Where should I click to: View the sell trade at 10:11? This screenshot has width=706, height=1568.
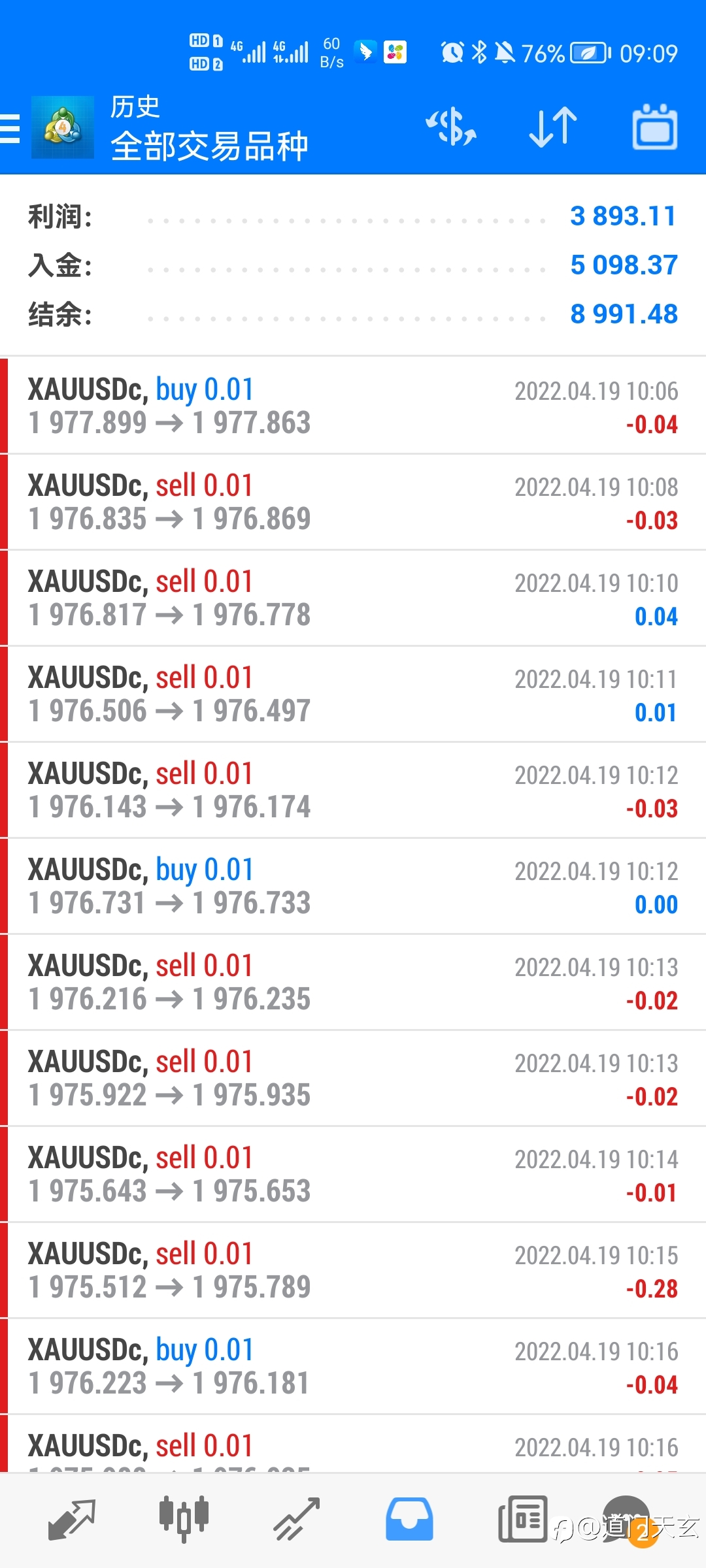(x=353, y=694)
